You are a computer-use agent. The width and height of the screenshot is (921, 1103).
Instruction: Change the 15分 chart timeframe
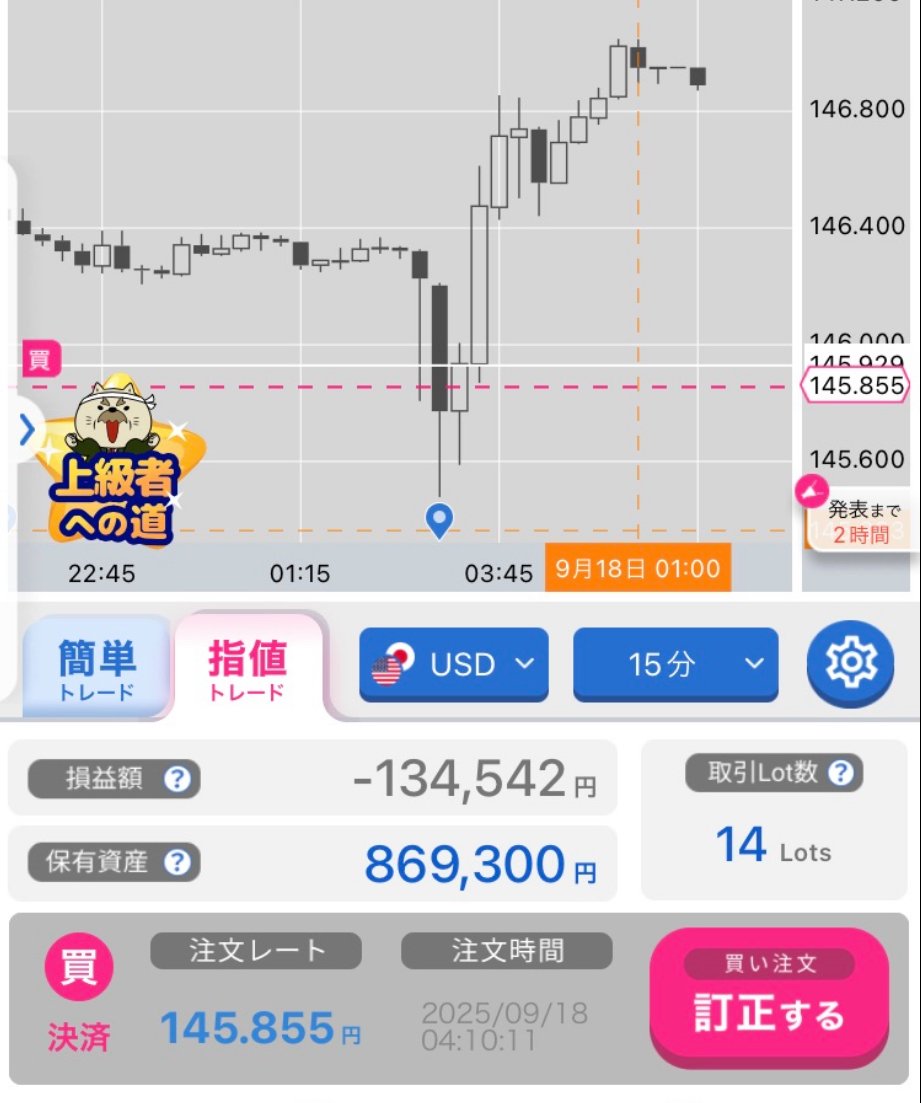pyautogui.click(x=675, y=664)
